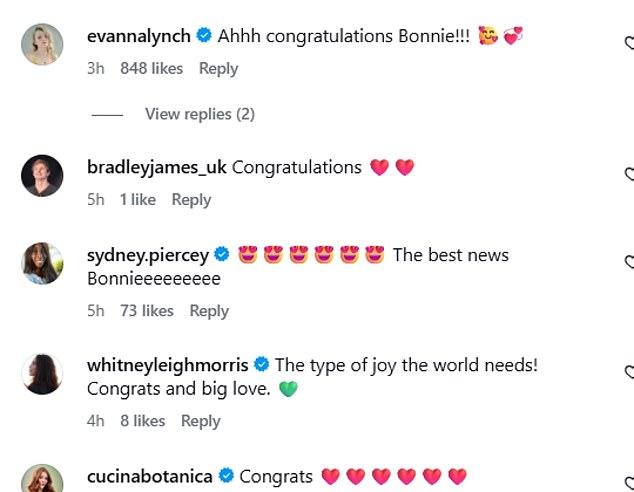View the 73 likes on sydney.piercey's comment
This screenshot has width=634, height=492.
[x=146, y=311]
